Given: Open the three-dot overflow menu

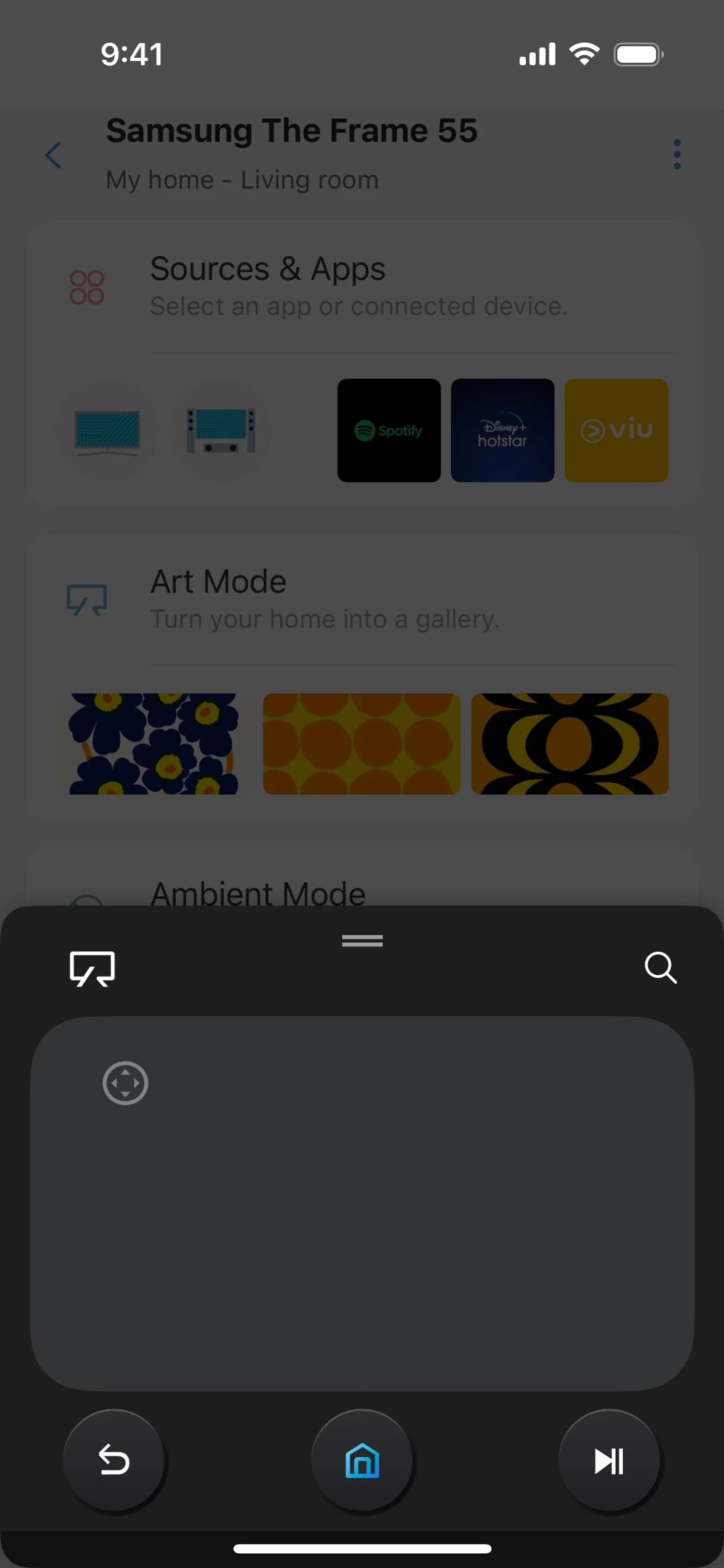Looking at the screenshot, I should [x=676, y=155].
